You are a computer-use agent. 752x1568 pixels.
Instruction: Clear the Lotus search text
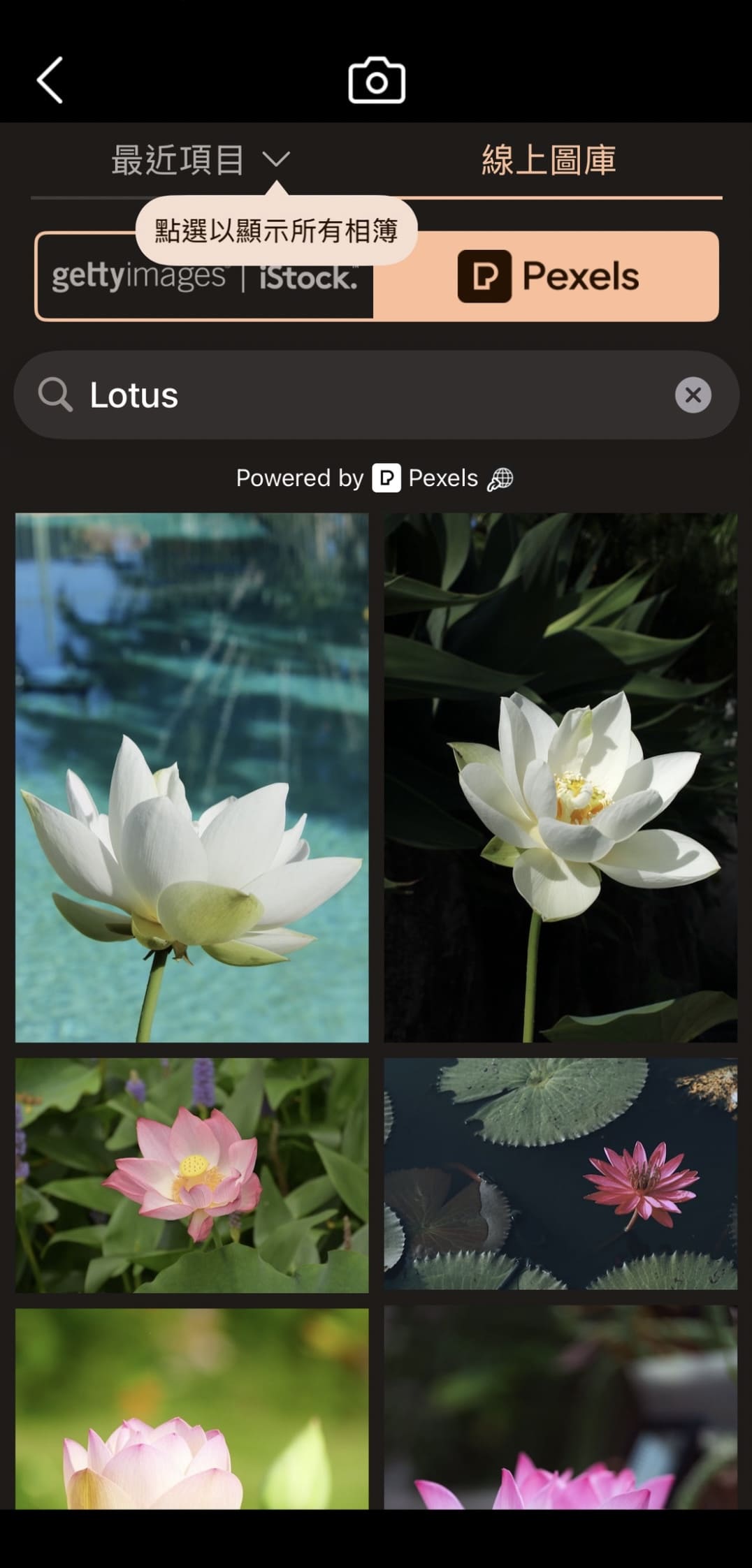click(693, 395)
